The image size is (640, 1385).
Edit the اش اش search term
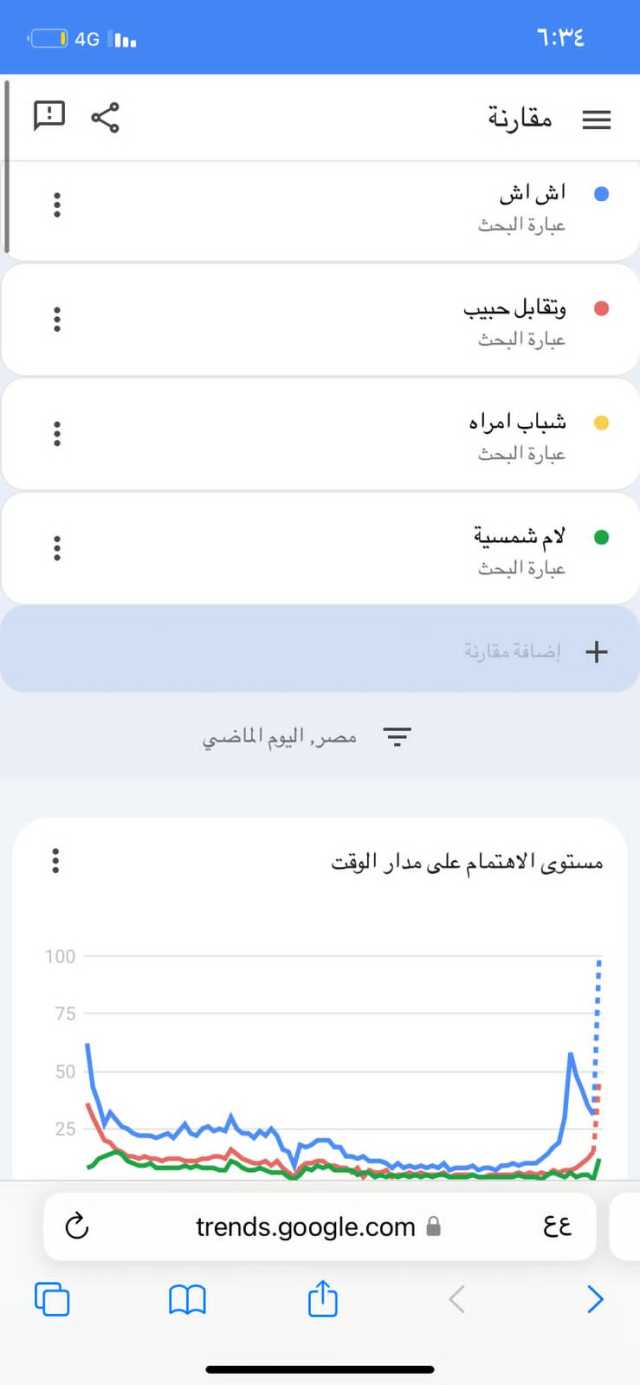coord(532,192)
